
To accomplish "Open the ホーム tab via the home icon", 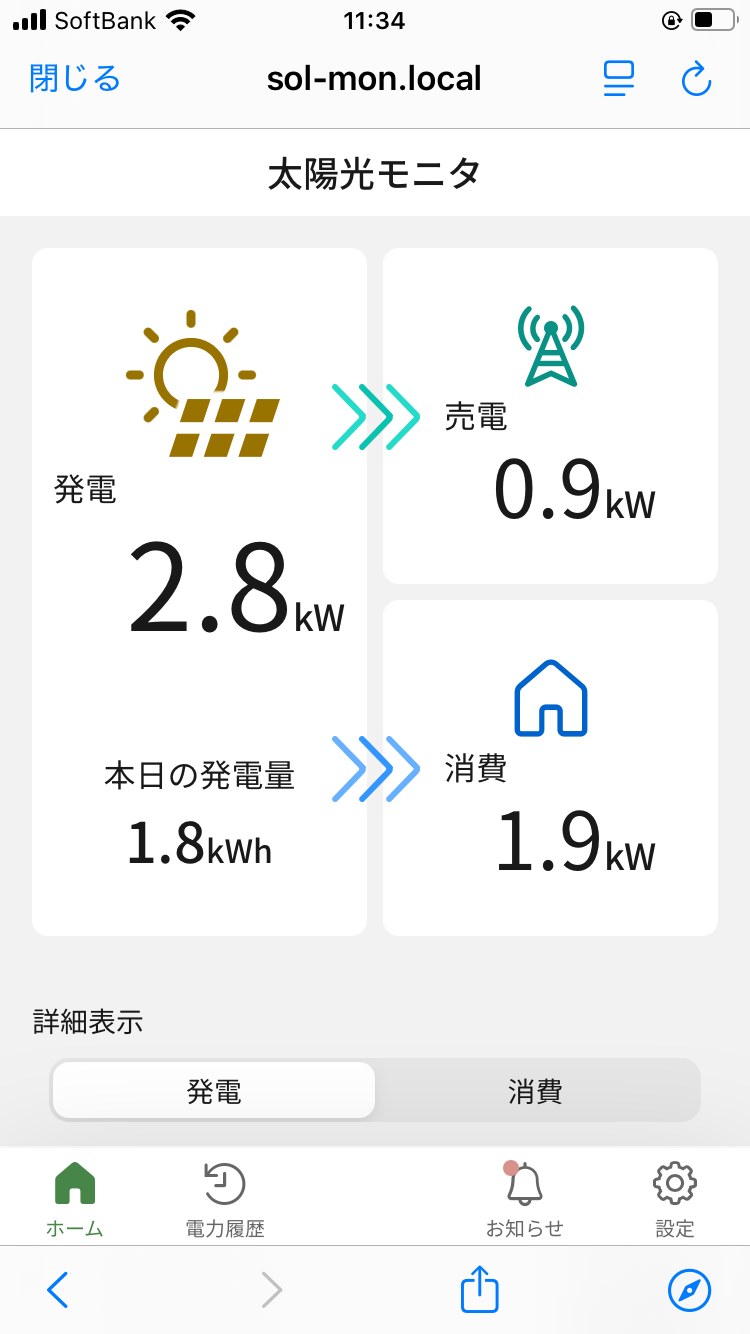I will click(x=73, y=1181).
